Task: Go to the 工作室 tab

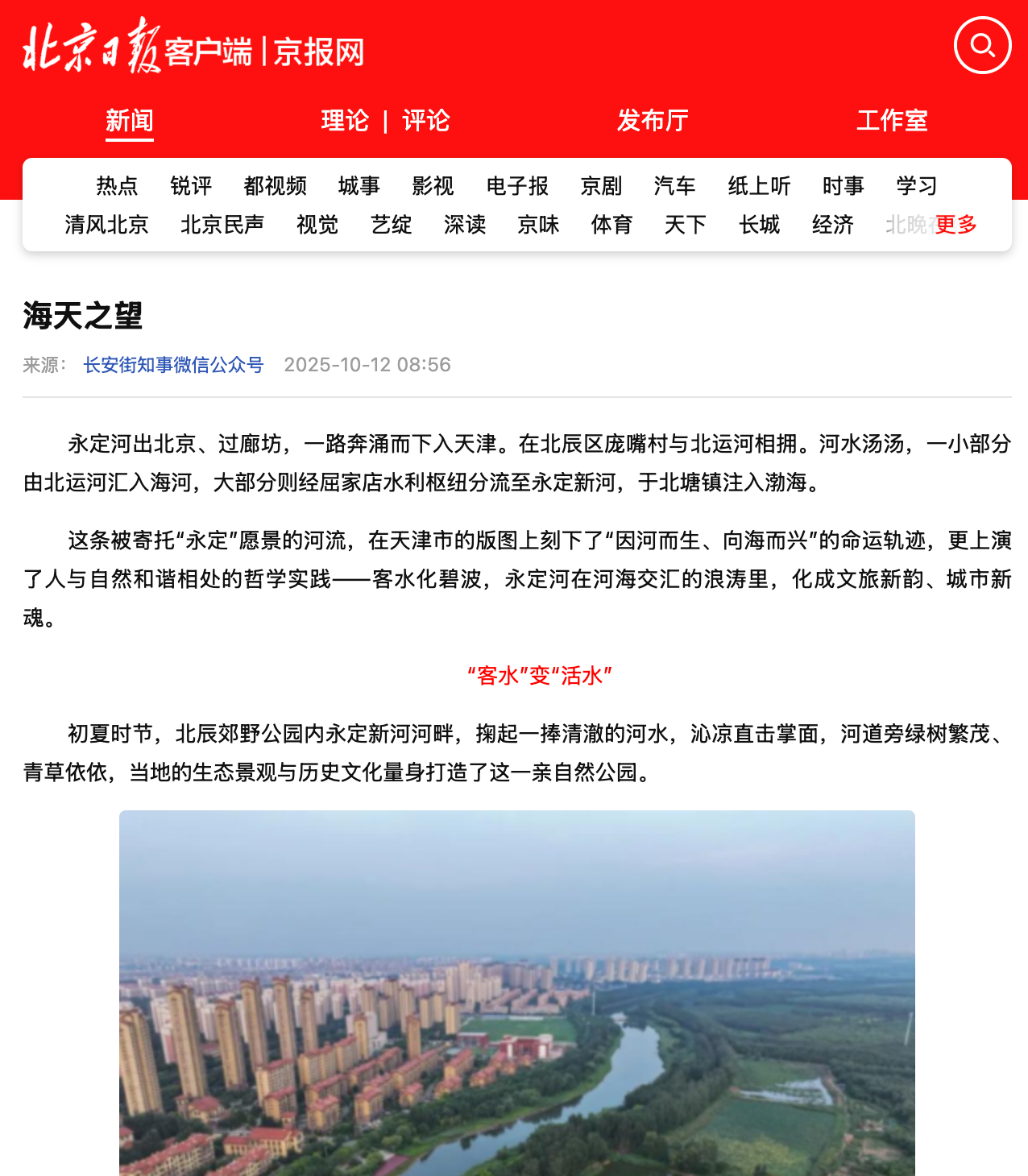Action: click(892, 121)
